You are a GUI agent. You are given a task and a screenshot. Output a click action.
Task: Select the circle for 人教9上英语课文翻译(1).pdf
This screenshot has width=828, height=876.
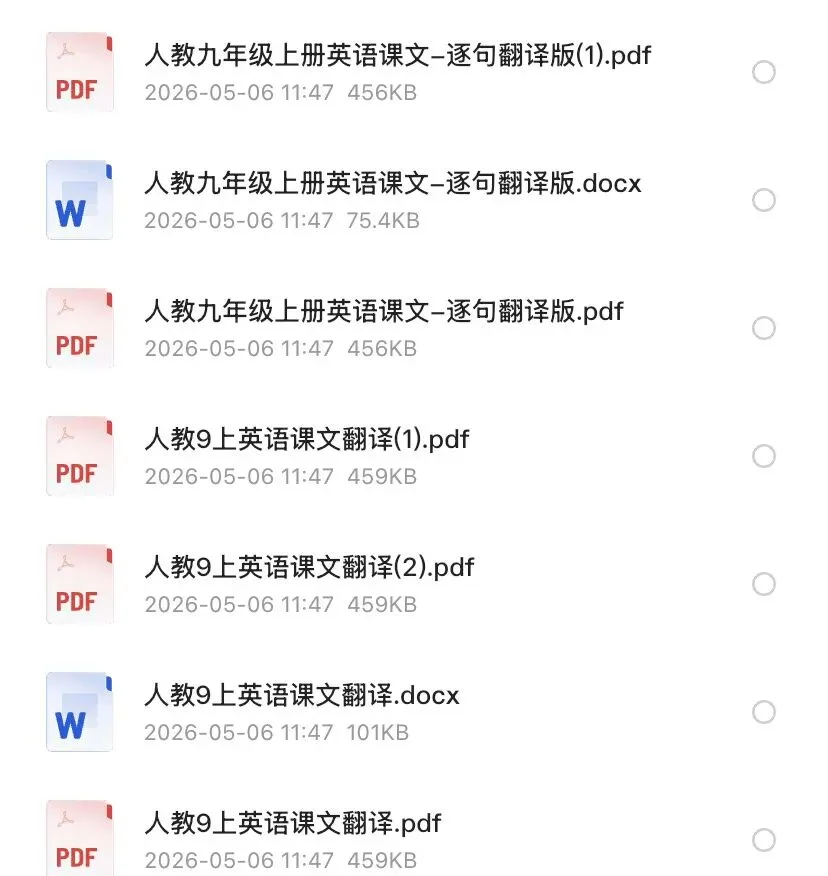point(764,456)
